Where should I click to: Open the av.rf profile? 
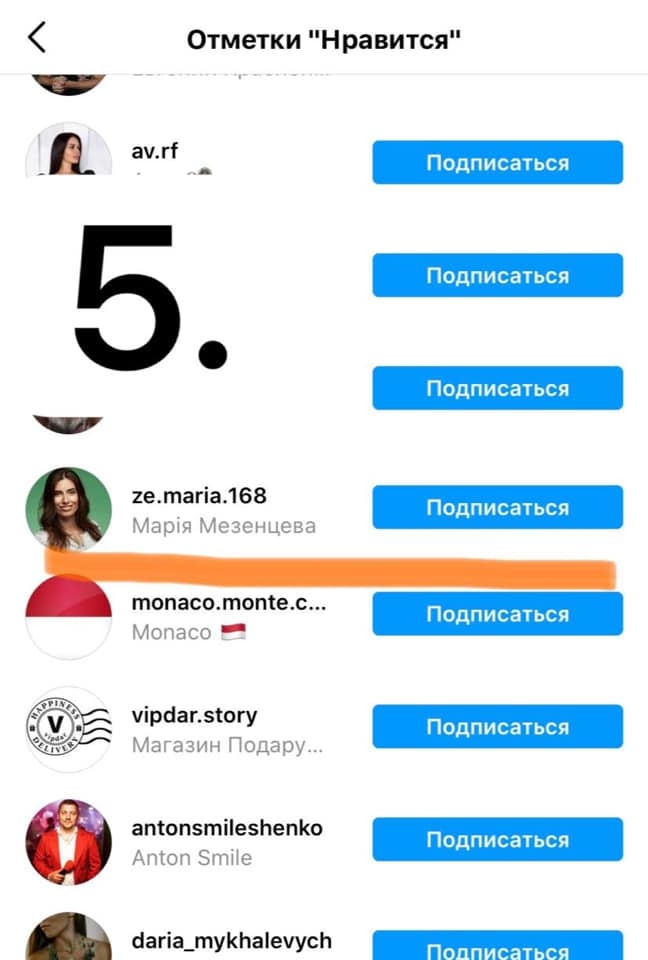click(x=152, y=151)
